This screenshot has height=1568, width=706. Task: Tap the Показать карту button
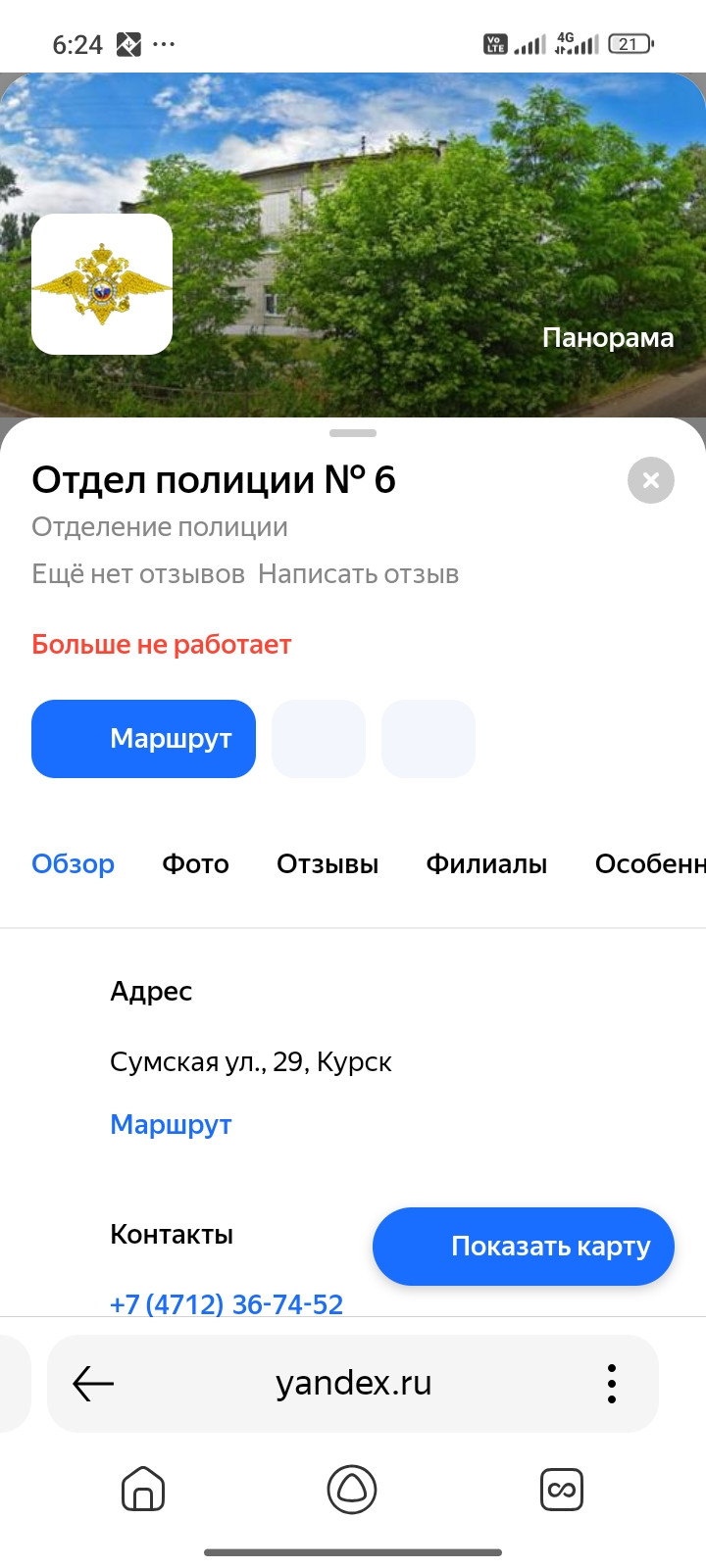523,1247
